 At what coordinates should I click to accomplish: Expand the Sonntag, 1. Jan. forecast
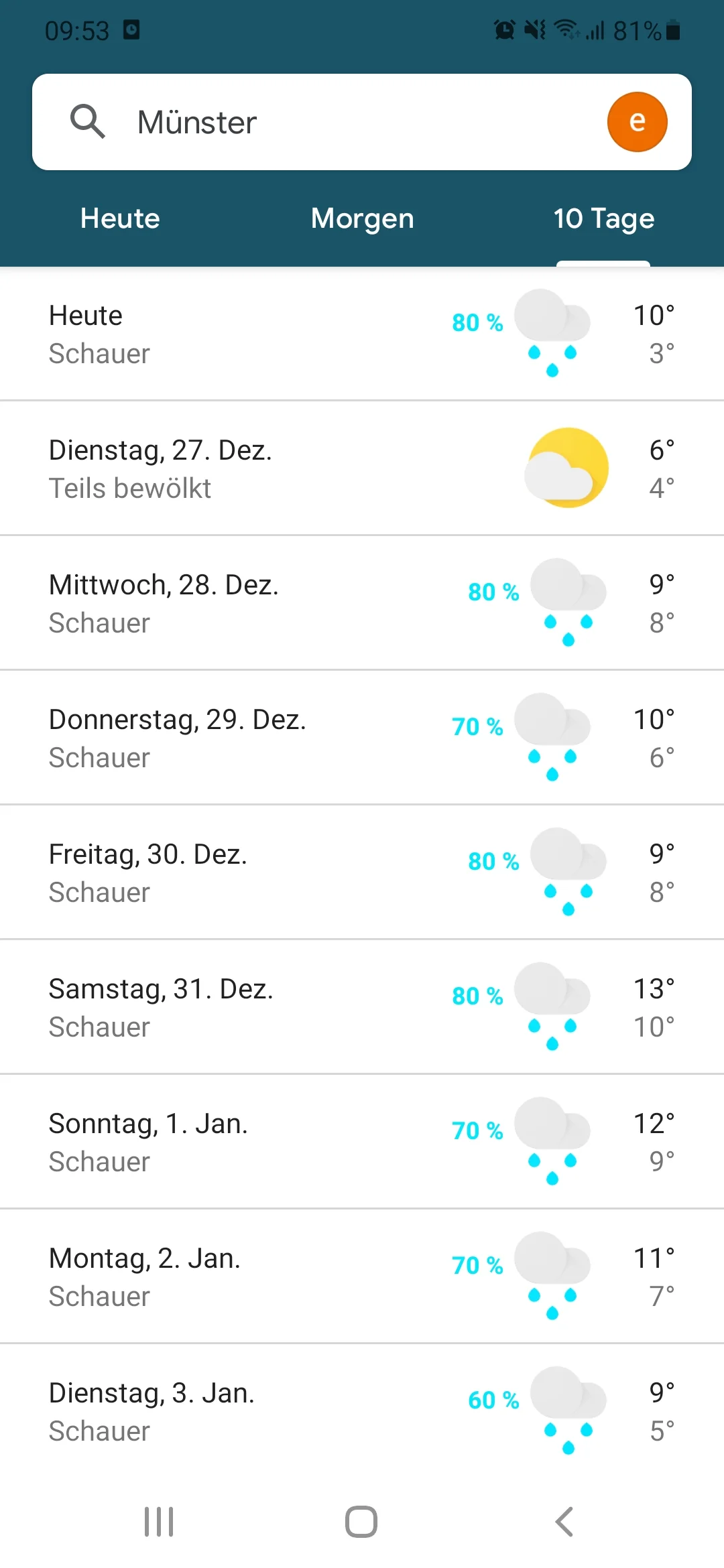coord(362,1142)
